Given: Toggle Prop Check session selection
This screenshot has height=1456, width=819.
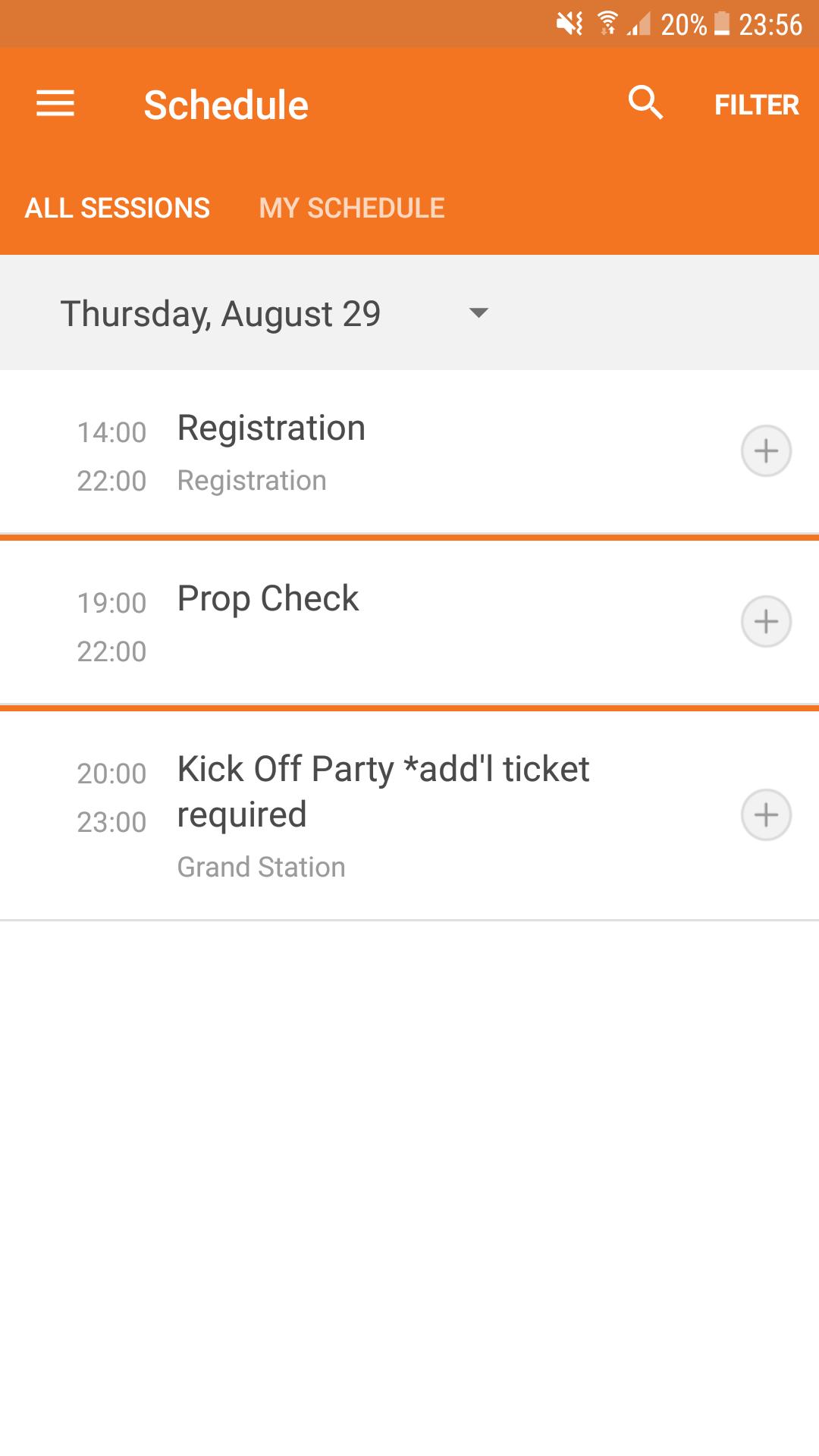Looking at the screenshot, I should [x=766, y=622].
